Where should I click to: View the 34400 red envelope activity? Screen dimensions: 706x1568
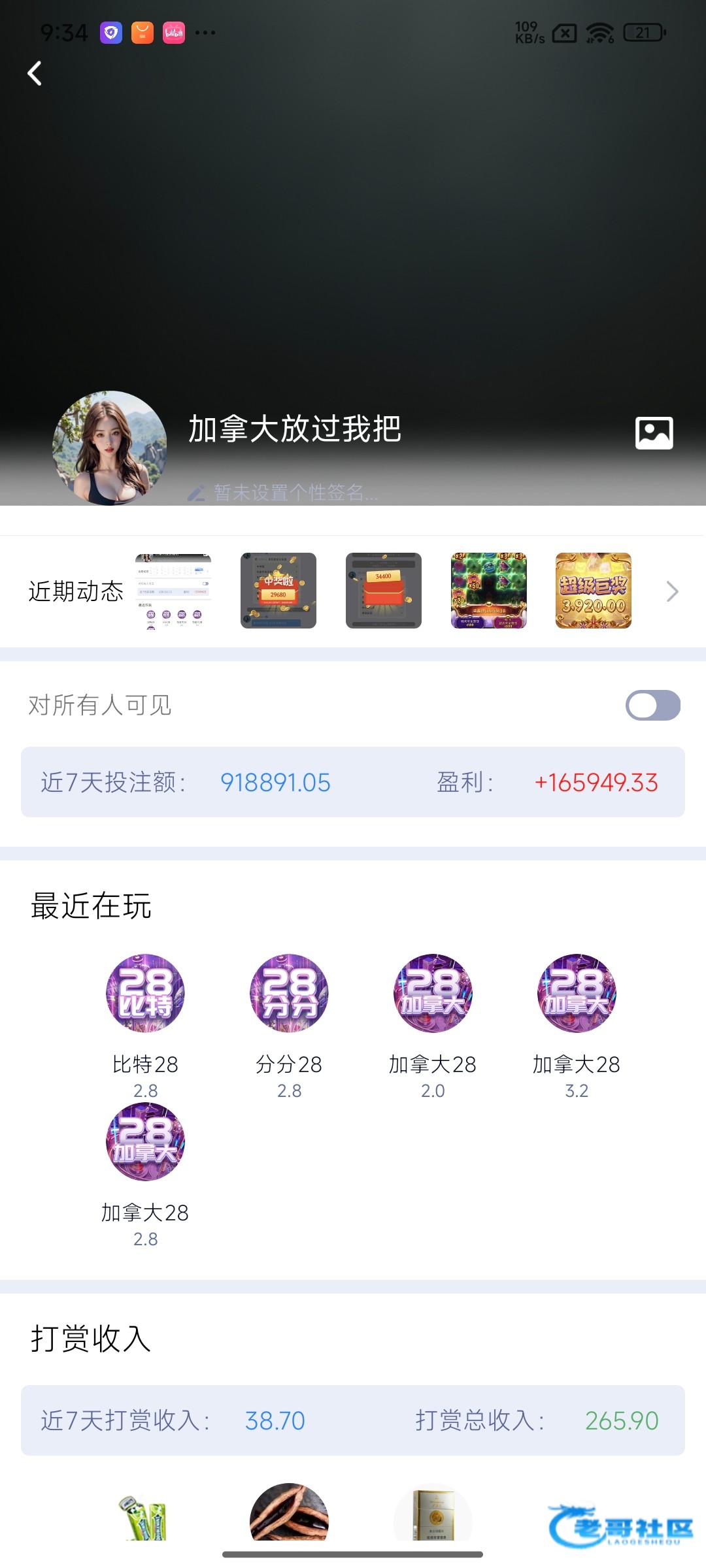(384, 591)
